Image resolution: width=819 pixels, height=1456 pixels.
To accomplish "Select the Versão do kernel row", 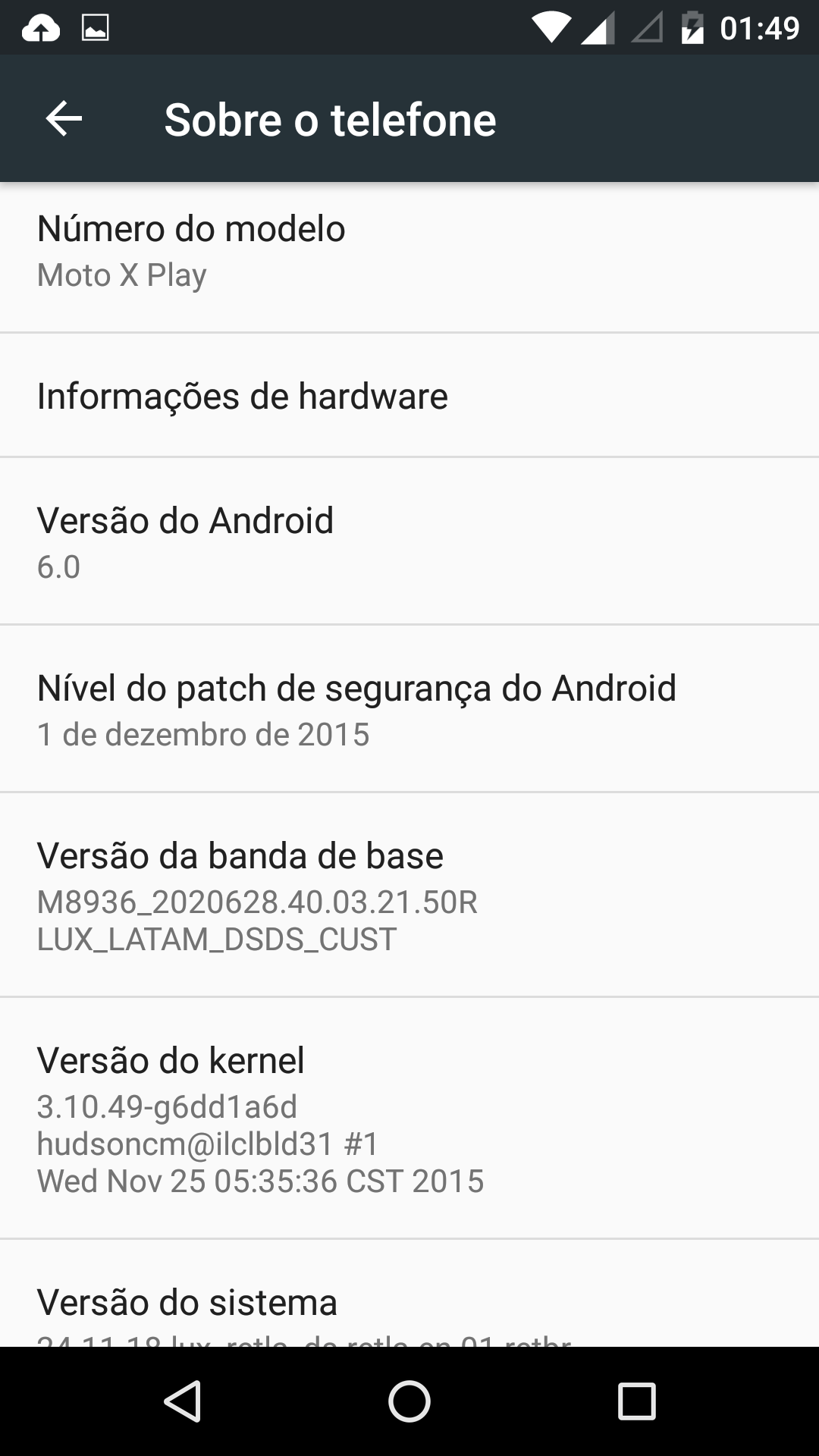I will click(409, 1119).
